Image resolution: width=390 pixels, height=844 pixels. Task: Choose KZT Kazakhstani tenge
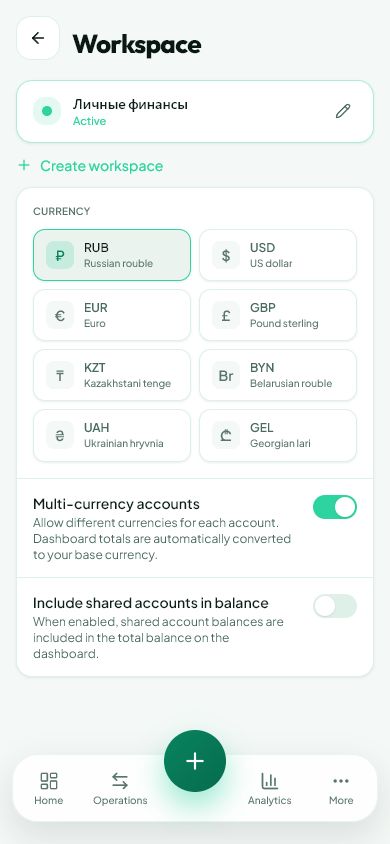(112, 375)
